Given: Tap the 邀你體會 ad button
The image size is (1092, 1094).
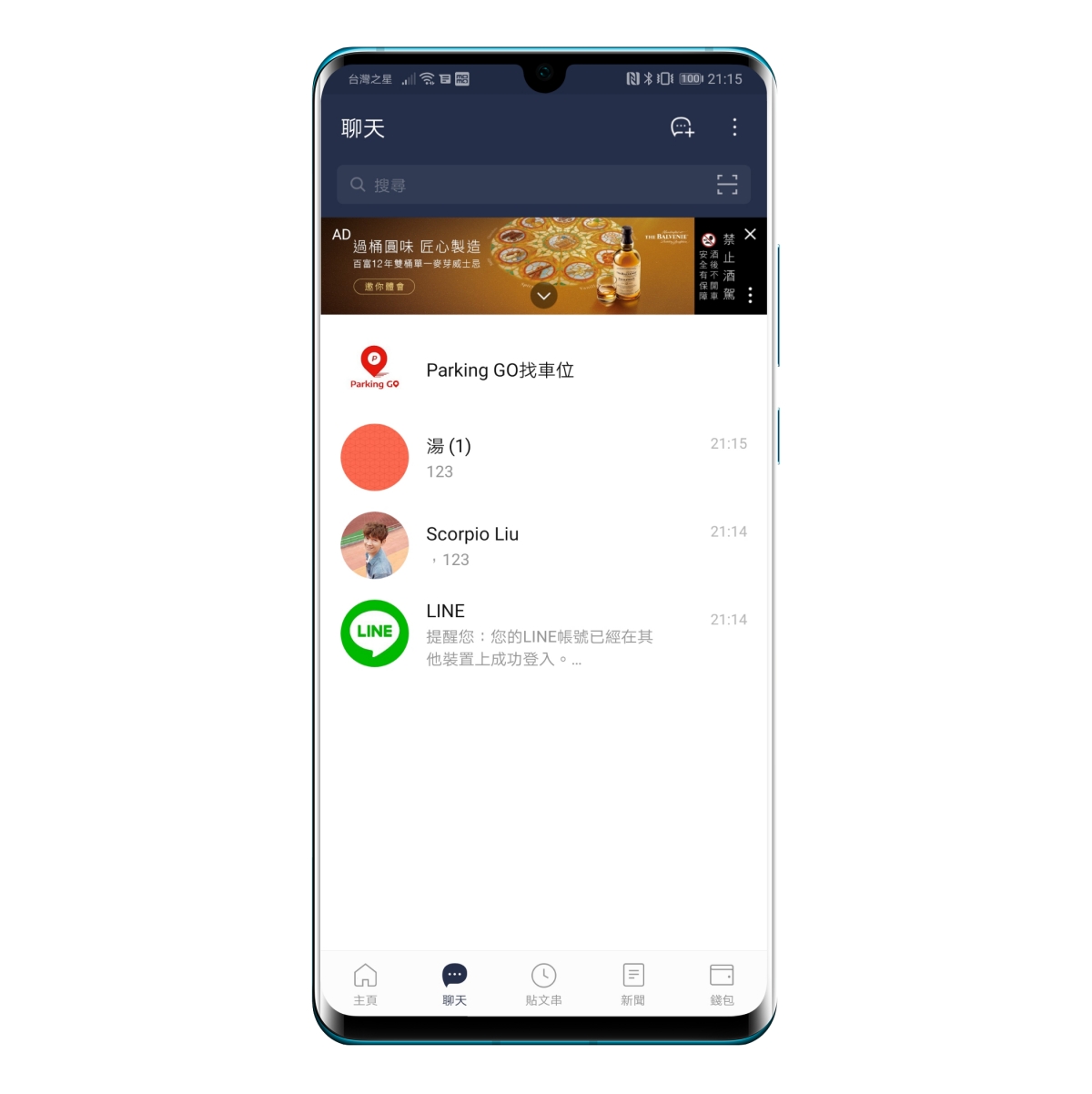Looking at the screenshot, I should click(384, 287).
